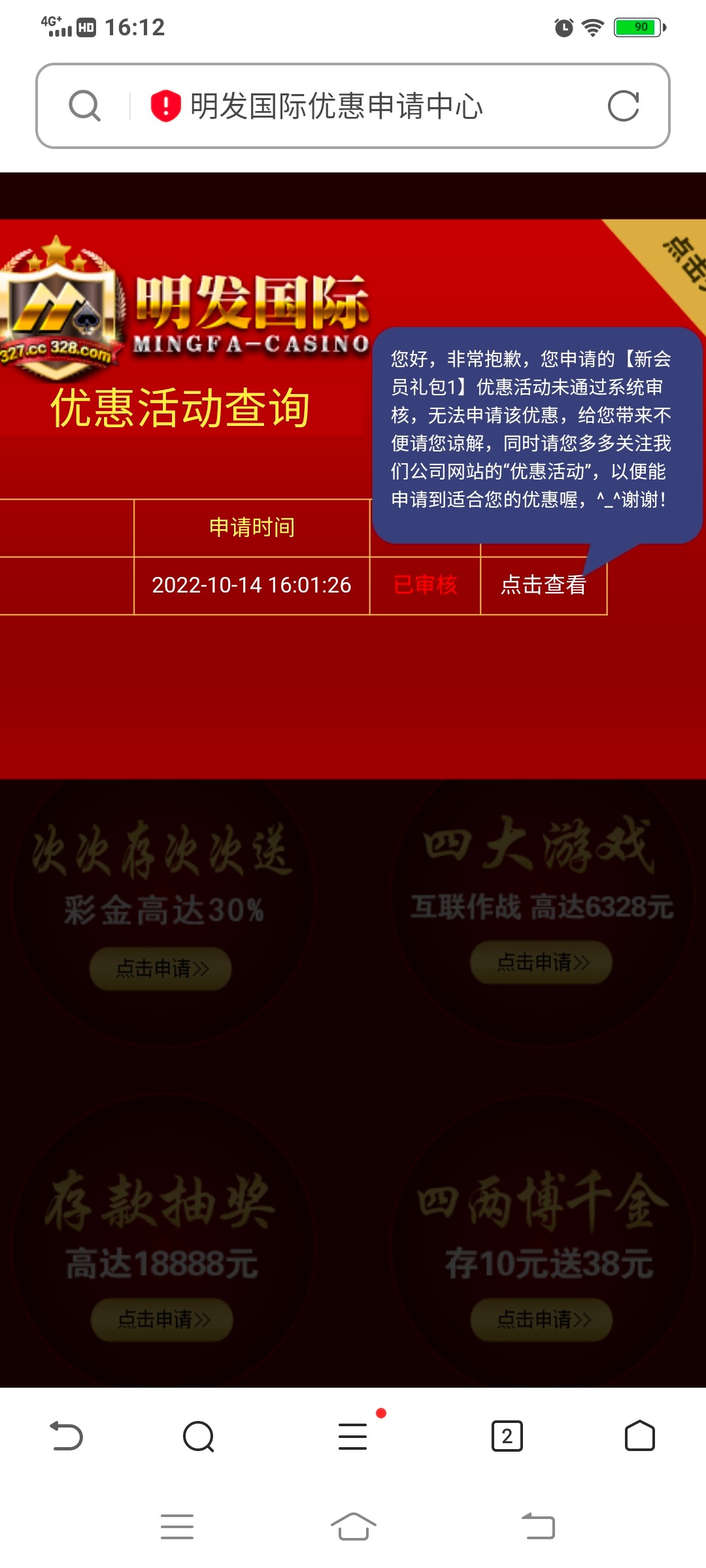The height and width of the screenshot is (1568, 706).
Task: Go back with the browser back arrow
Action: coord(67,1436)
